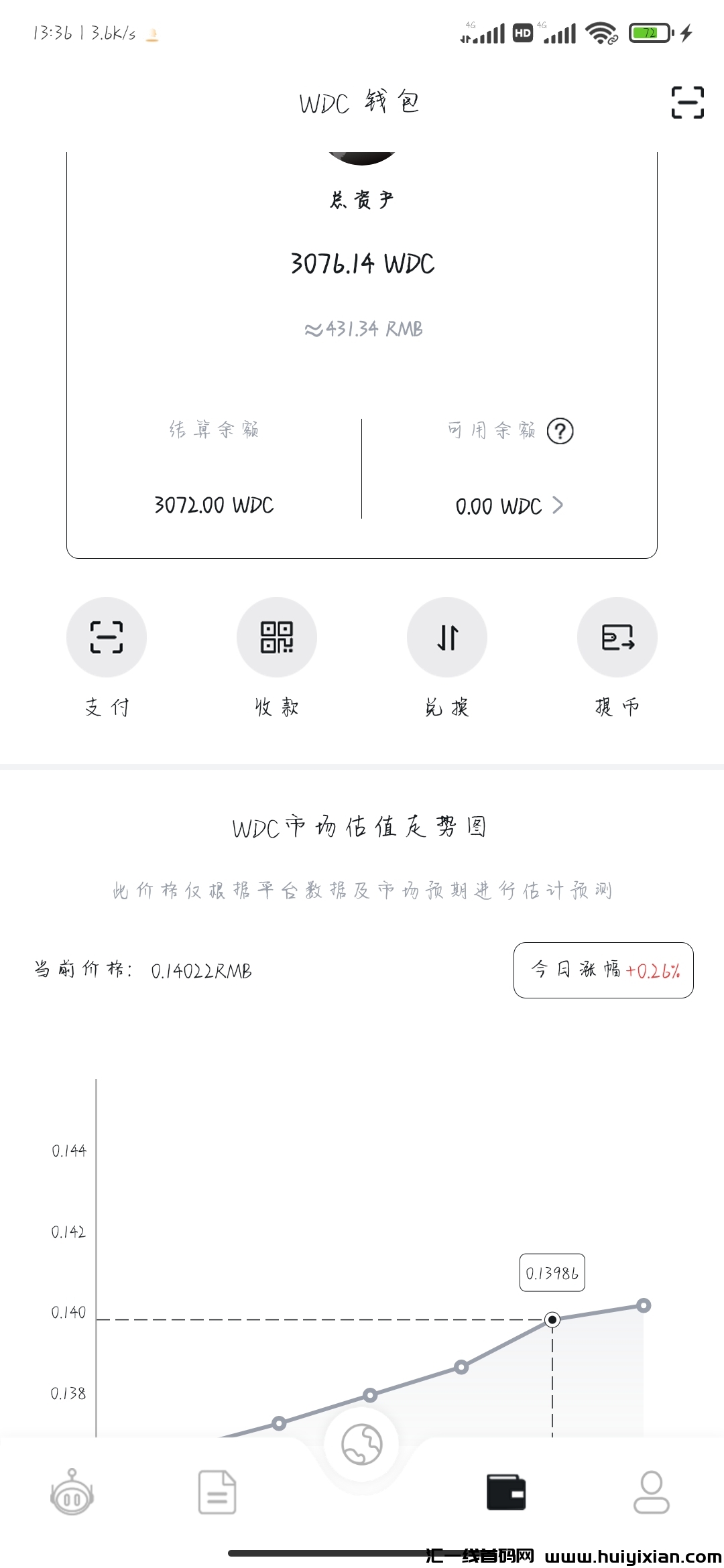Switch to the wallet tab
724x1568 pixels.
coord(506,1492)
